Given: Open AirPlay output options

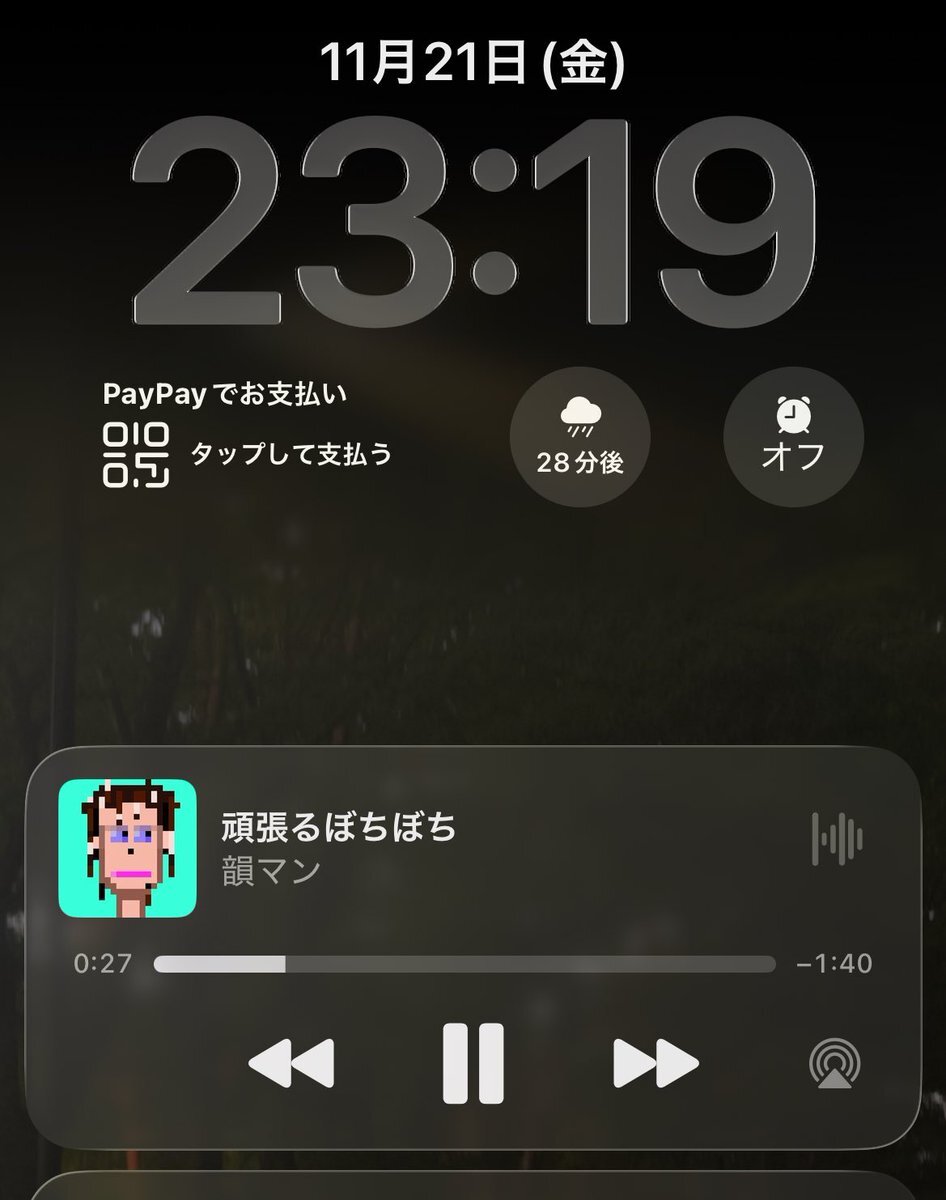Looking at the screenshot, I should click(835, 1062).
